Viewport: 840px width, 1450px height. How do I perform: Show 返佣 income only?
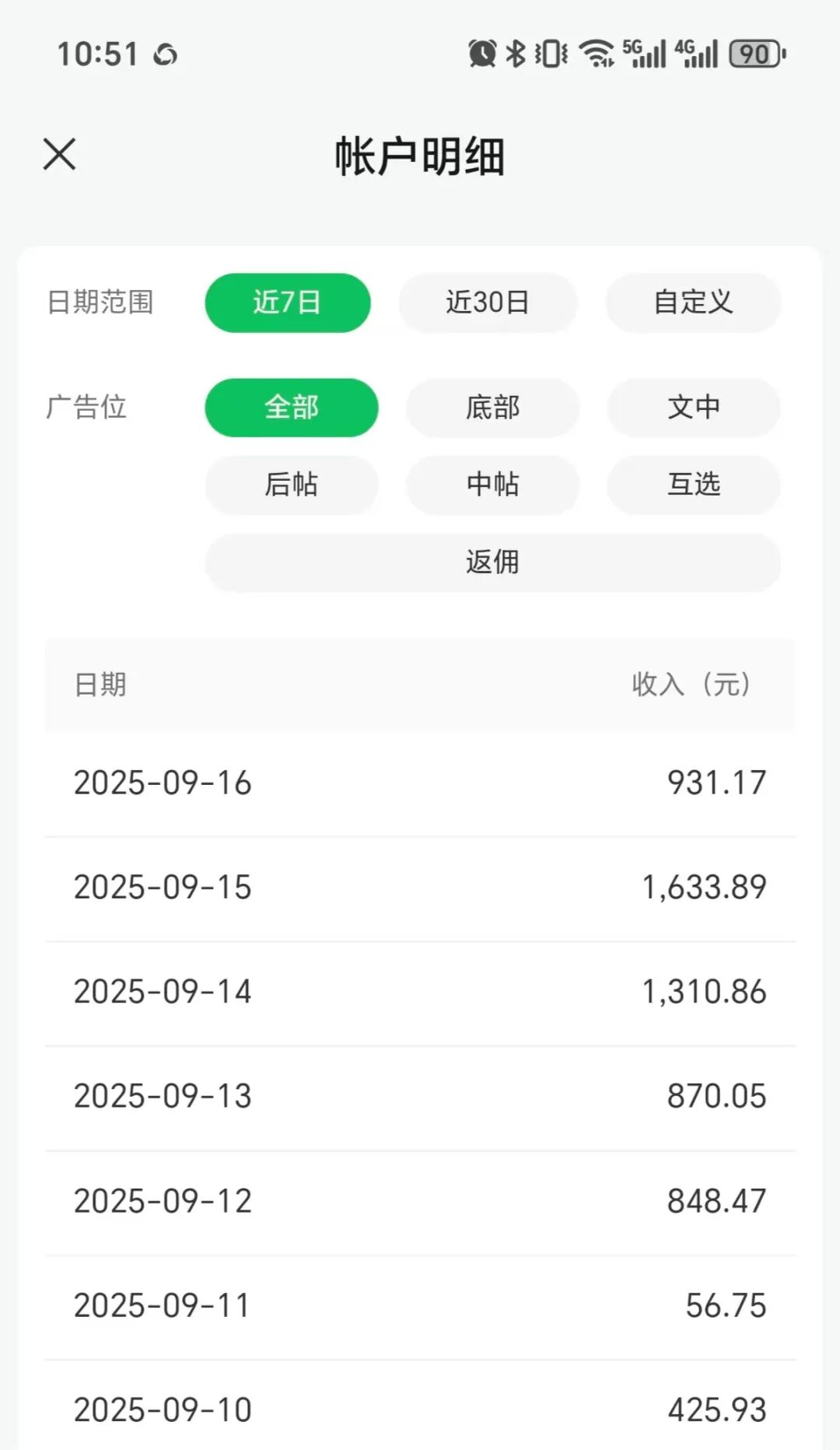(x=492, y=562)
